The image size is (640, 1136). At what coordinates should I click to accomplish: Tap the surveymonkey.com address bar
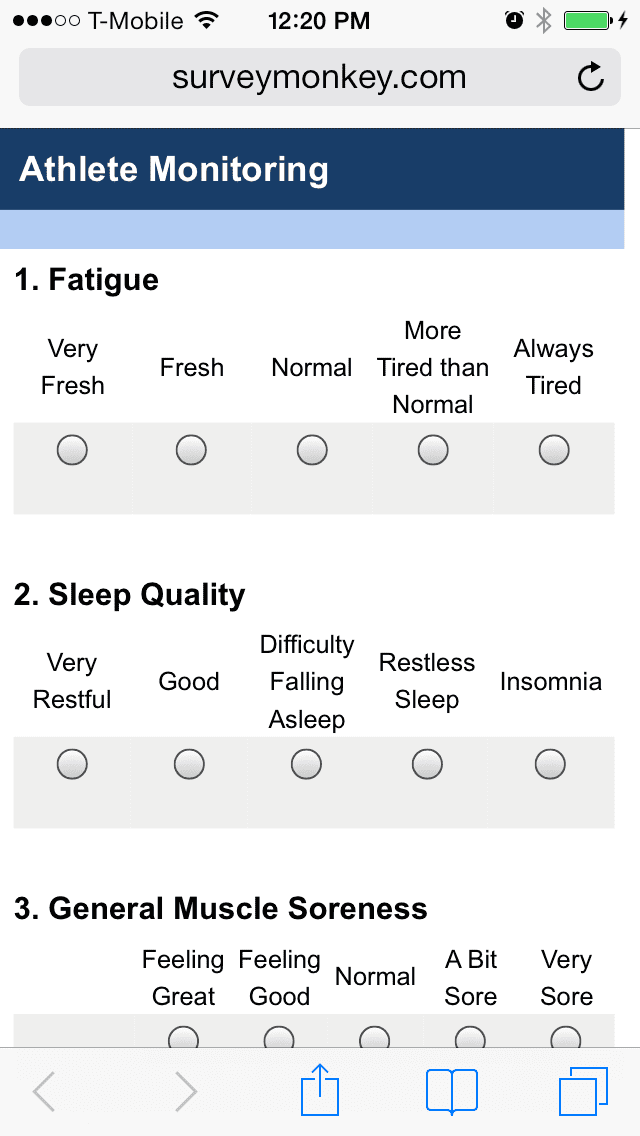click(x=320, y=77)
